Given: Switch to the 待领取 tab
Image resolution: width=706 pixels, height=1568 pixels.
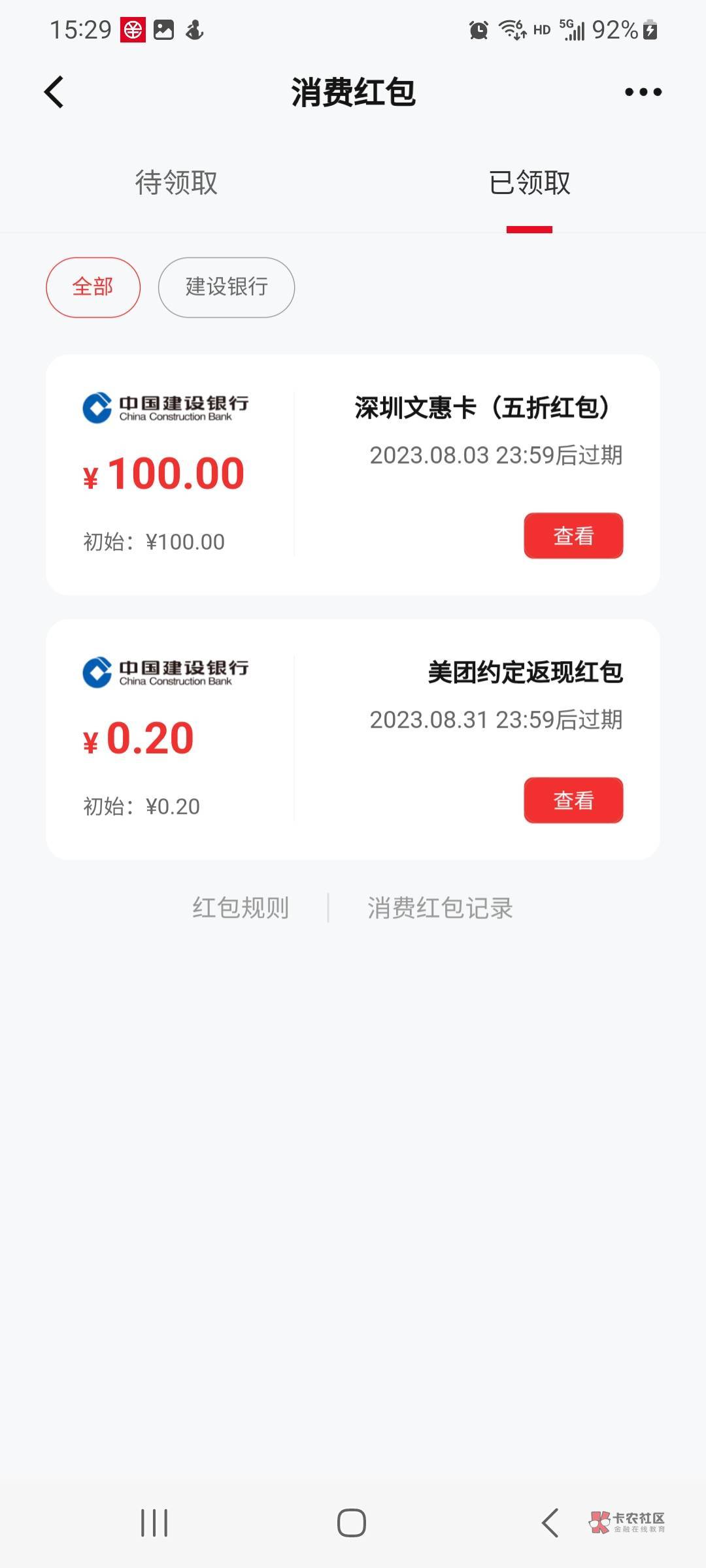Looking at the screenshot, I should coord(176,182).
